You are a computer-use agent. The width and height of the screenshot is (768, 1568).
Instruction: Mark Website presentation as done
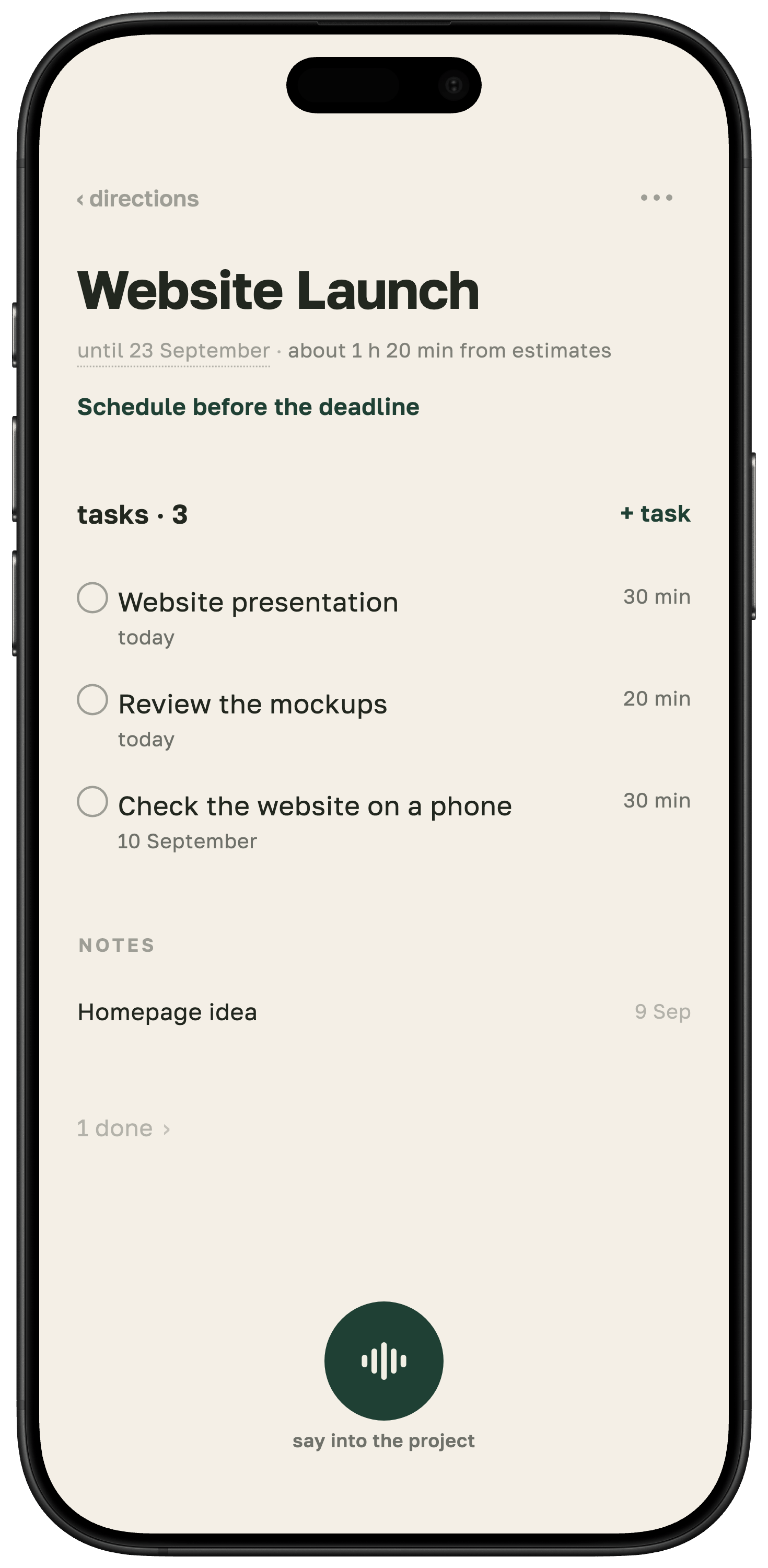[92, 597]
